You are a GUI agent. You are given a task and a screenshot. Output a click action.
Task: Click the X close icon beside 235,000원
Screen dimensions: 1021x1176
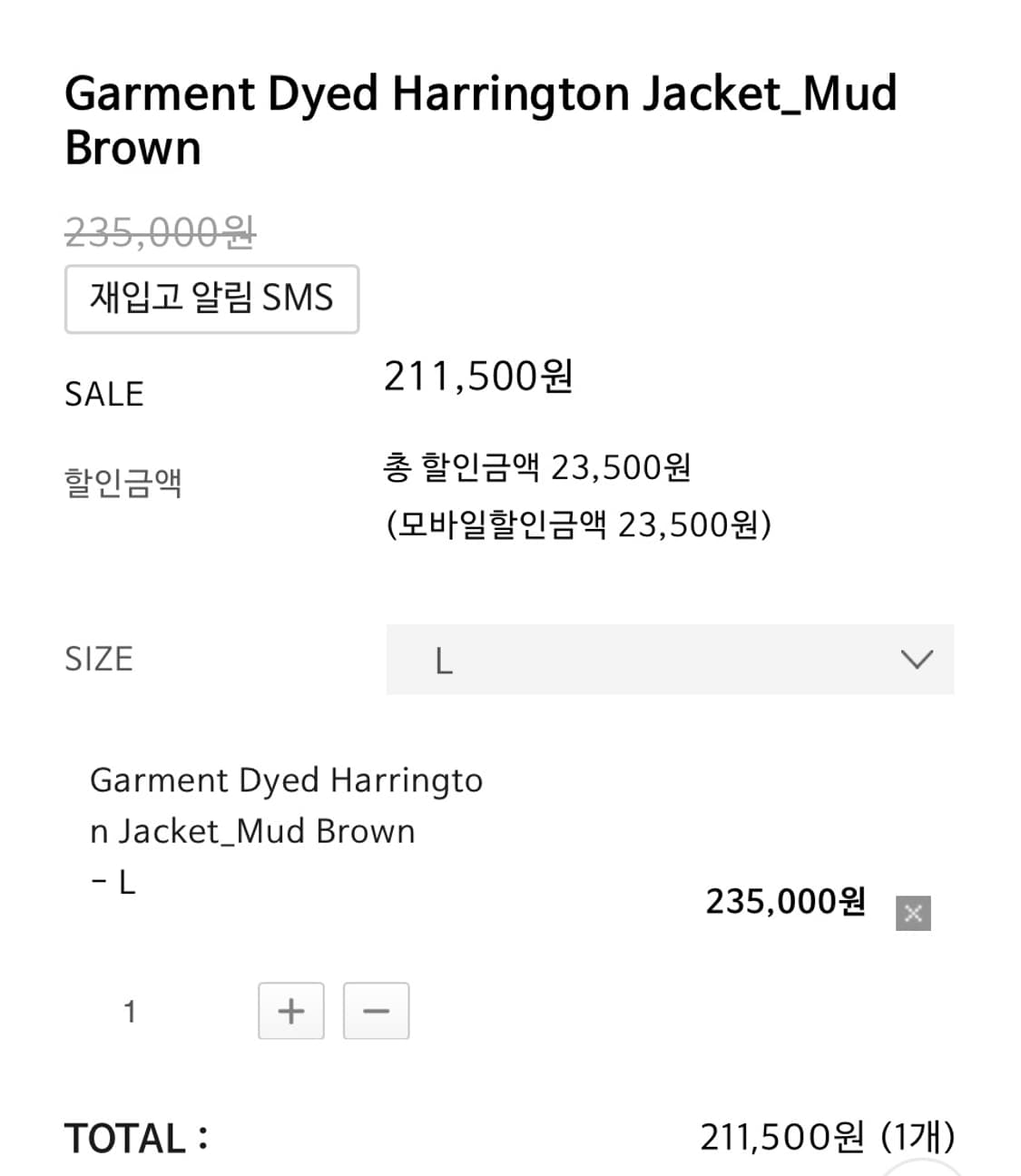913,913
